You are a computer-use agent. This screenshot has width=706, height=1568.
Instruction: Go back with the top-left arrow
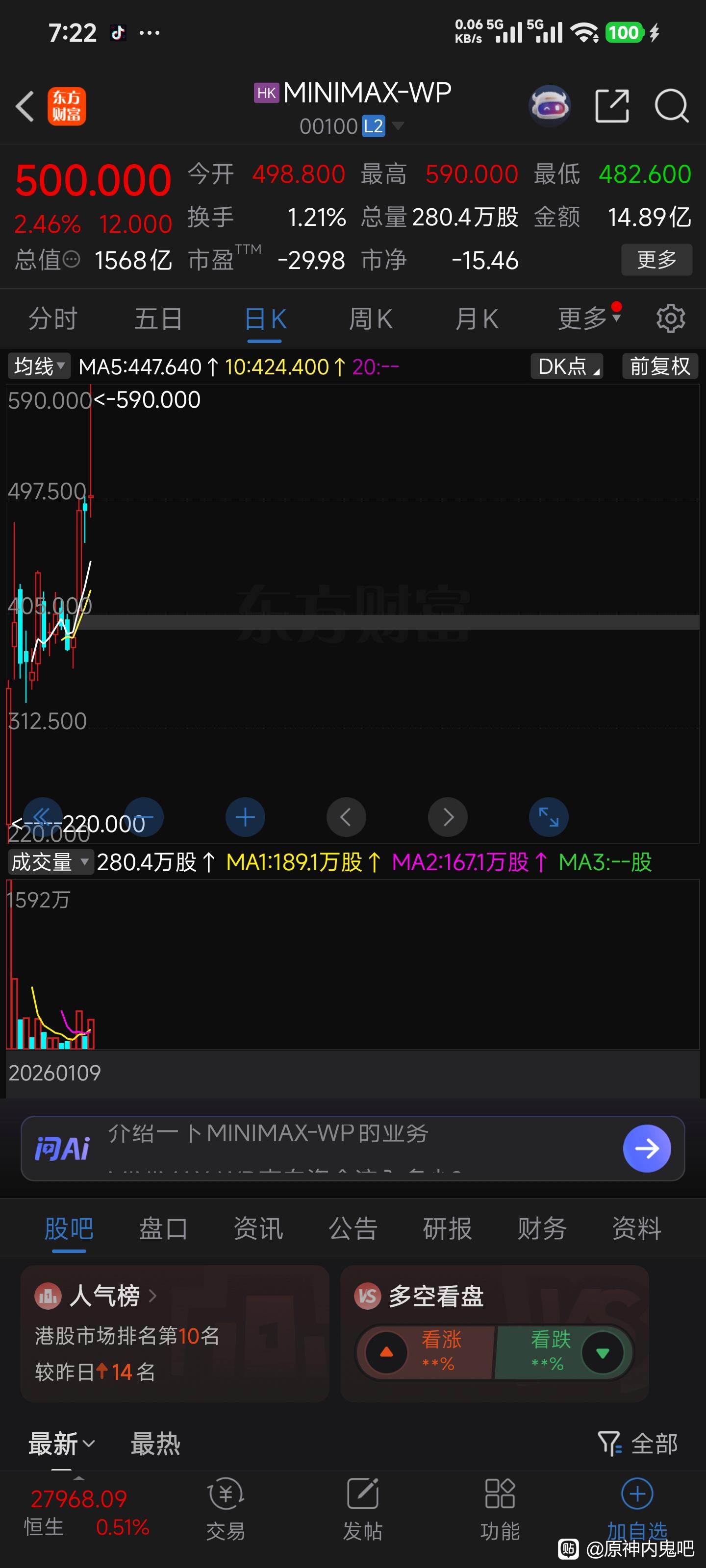pos(25,106)
